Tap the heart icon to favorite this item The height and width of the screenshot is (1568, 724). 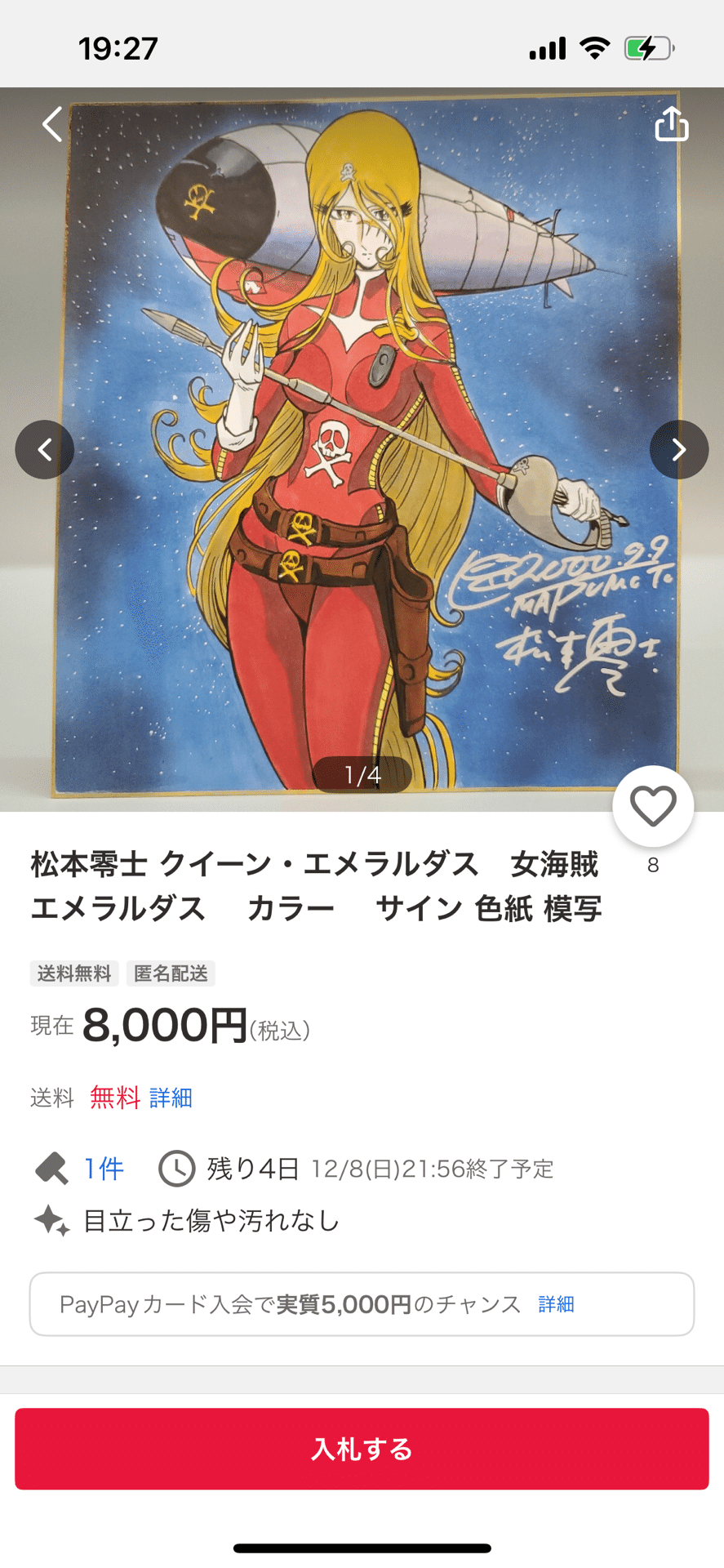pyautogui.click(x=652, y=805)
